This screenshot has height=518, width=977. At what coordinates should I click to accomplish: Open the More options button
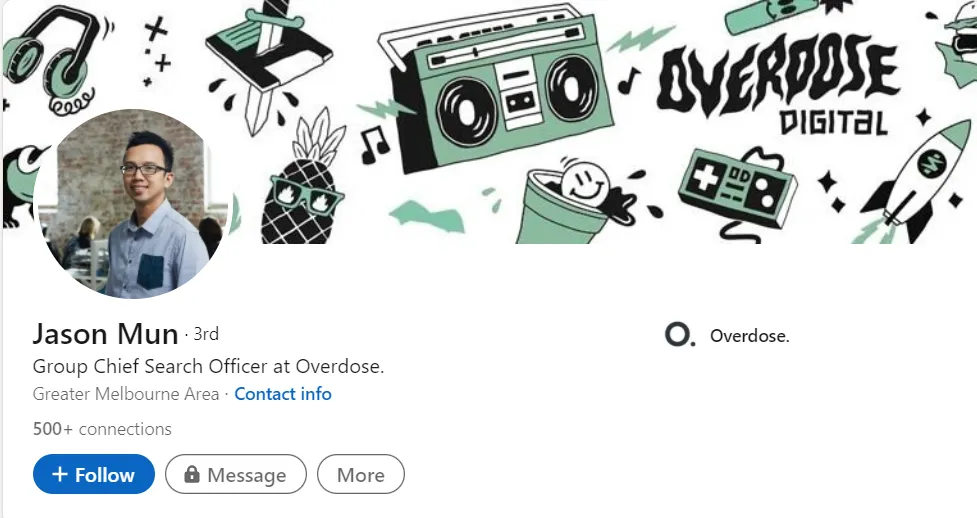(x=360, y=475)
